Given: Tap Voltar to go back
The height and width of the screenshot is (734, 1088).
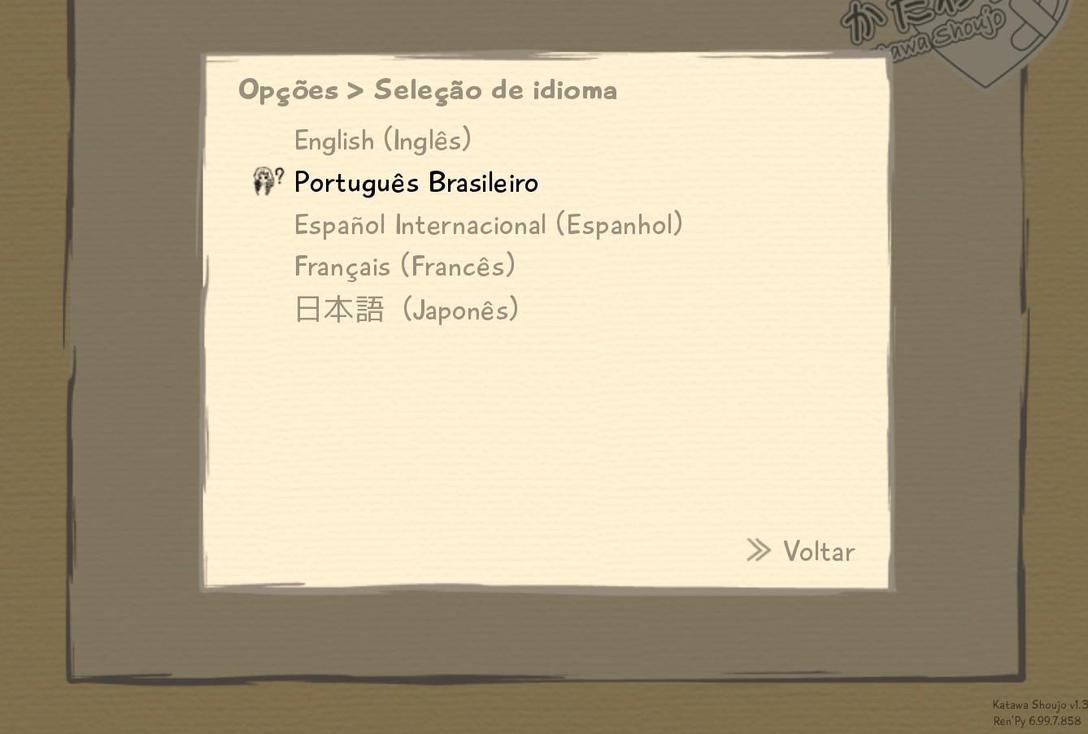Looking at the screenshot, I should [803, 551].
